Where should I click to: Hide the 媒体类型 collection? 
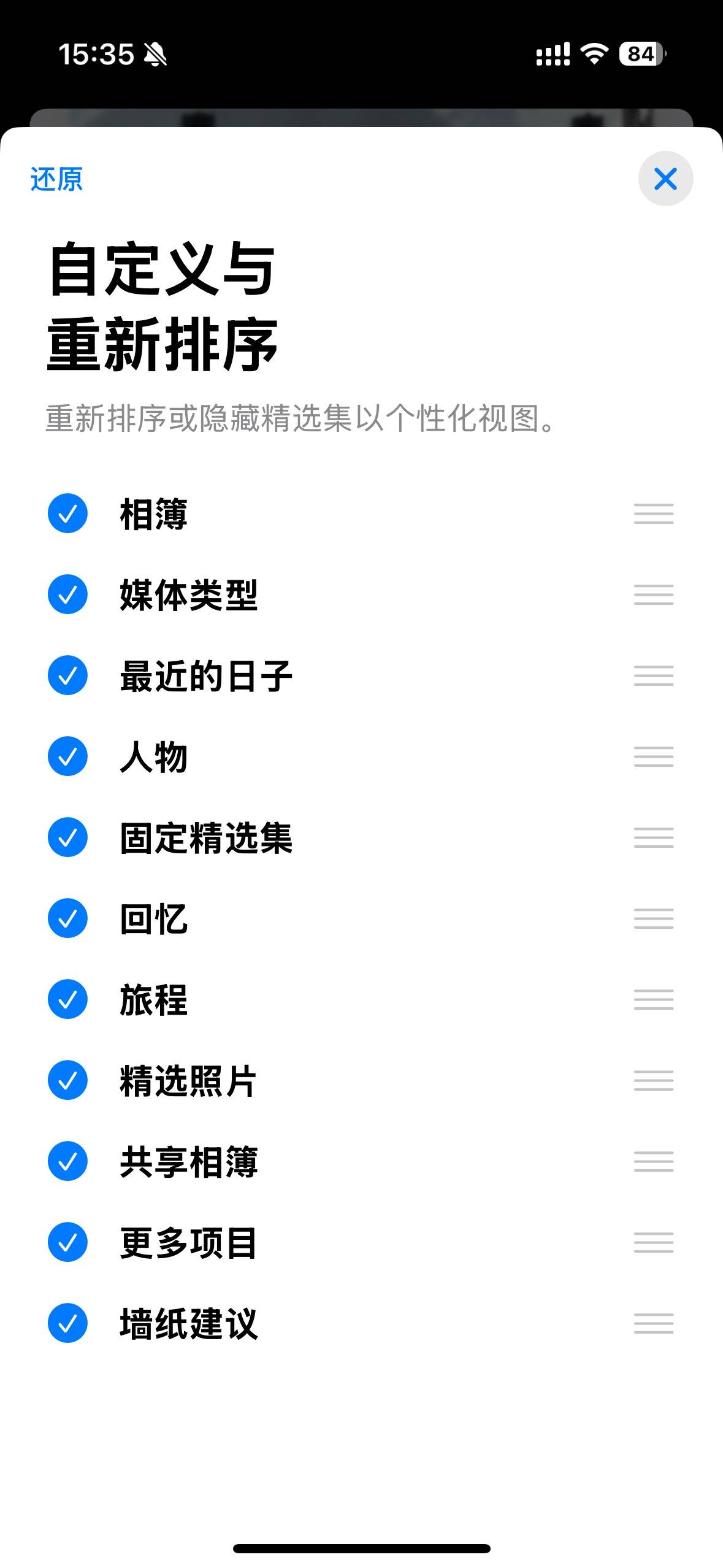coord(67,594)
